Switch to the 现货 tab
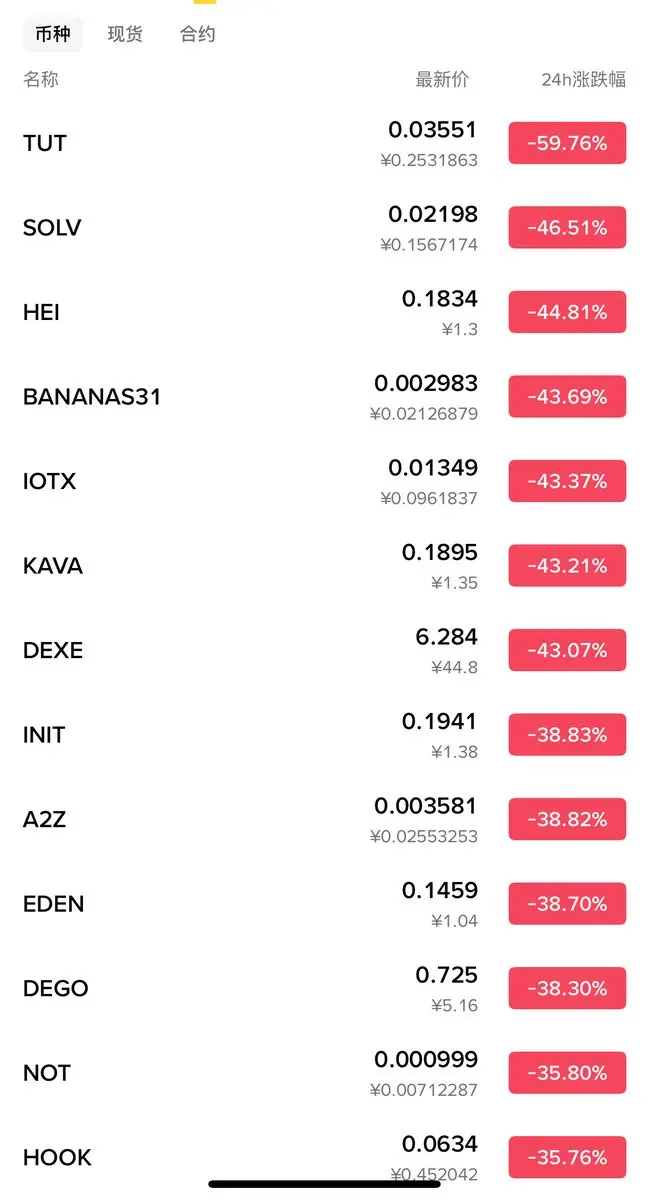This screenshot has height=1200, width=649. (x=125, y=34)
